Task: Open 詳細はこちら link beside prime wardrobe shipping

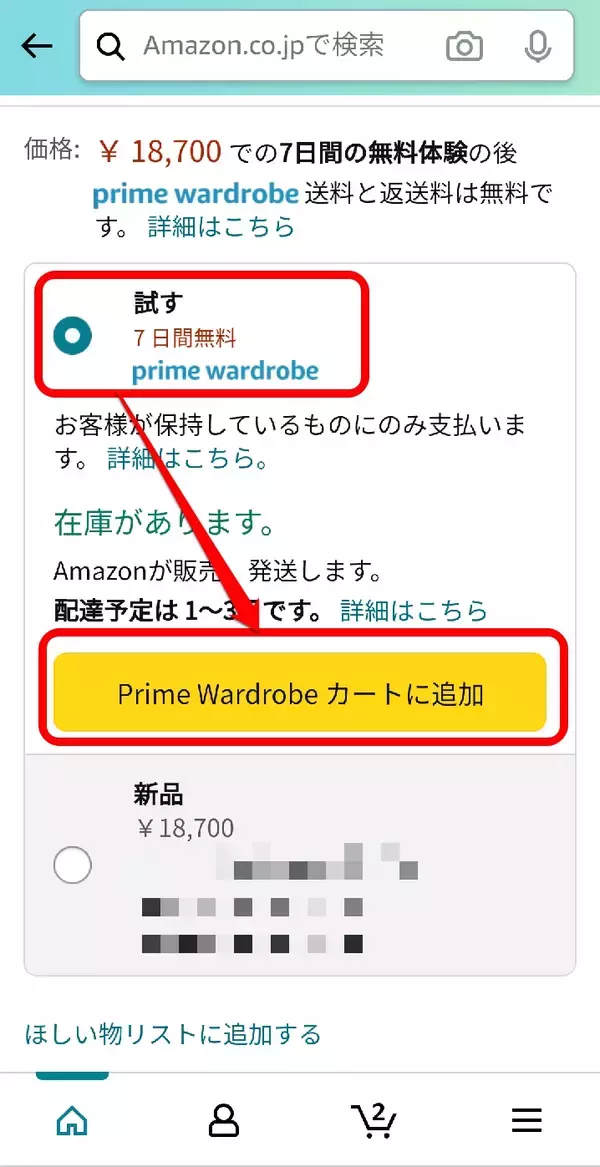Action: 221,227
